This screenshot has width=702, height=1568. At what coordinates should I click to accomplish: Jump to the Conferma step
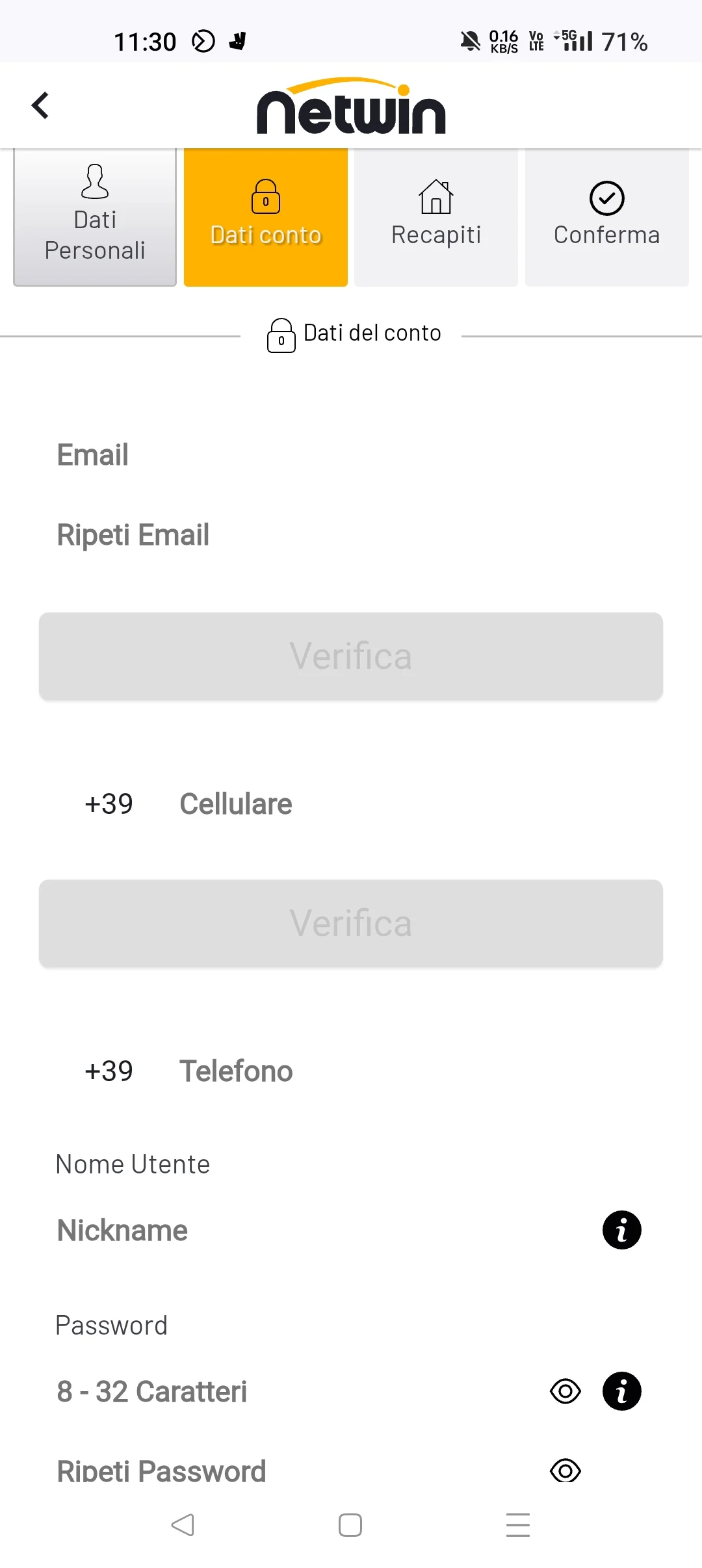[x=607, y=218]
